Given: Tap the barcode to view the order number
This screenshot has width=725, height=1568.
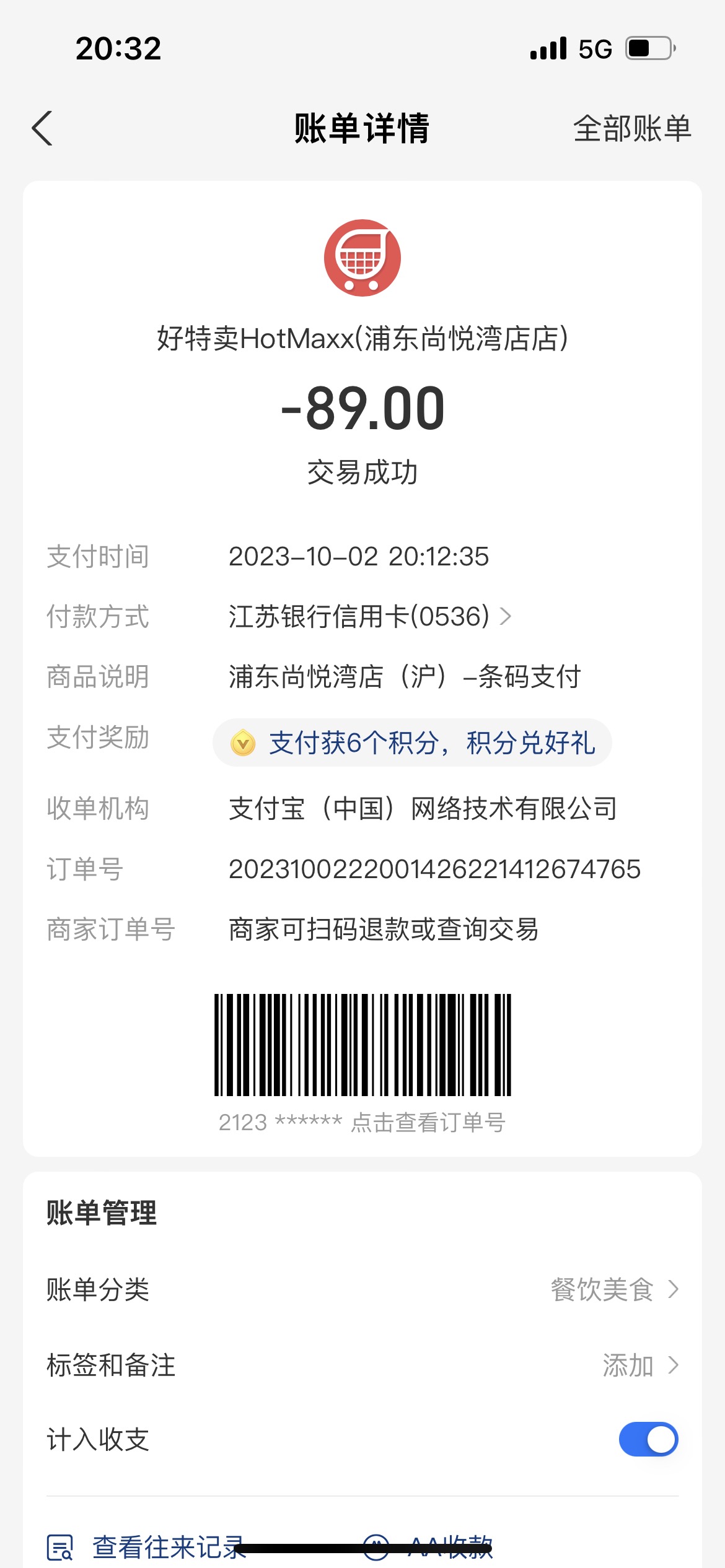Looking at the screenshot, I should tap(362, 1045).
